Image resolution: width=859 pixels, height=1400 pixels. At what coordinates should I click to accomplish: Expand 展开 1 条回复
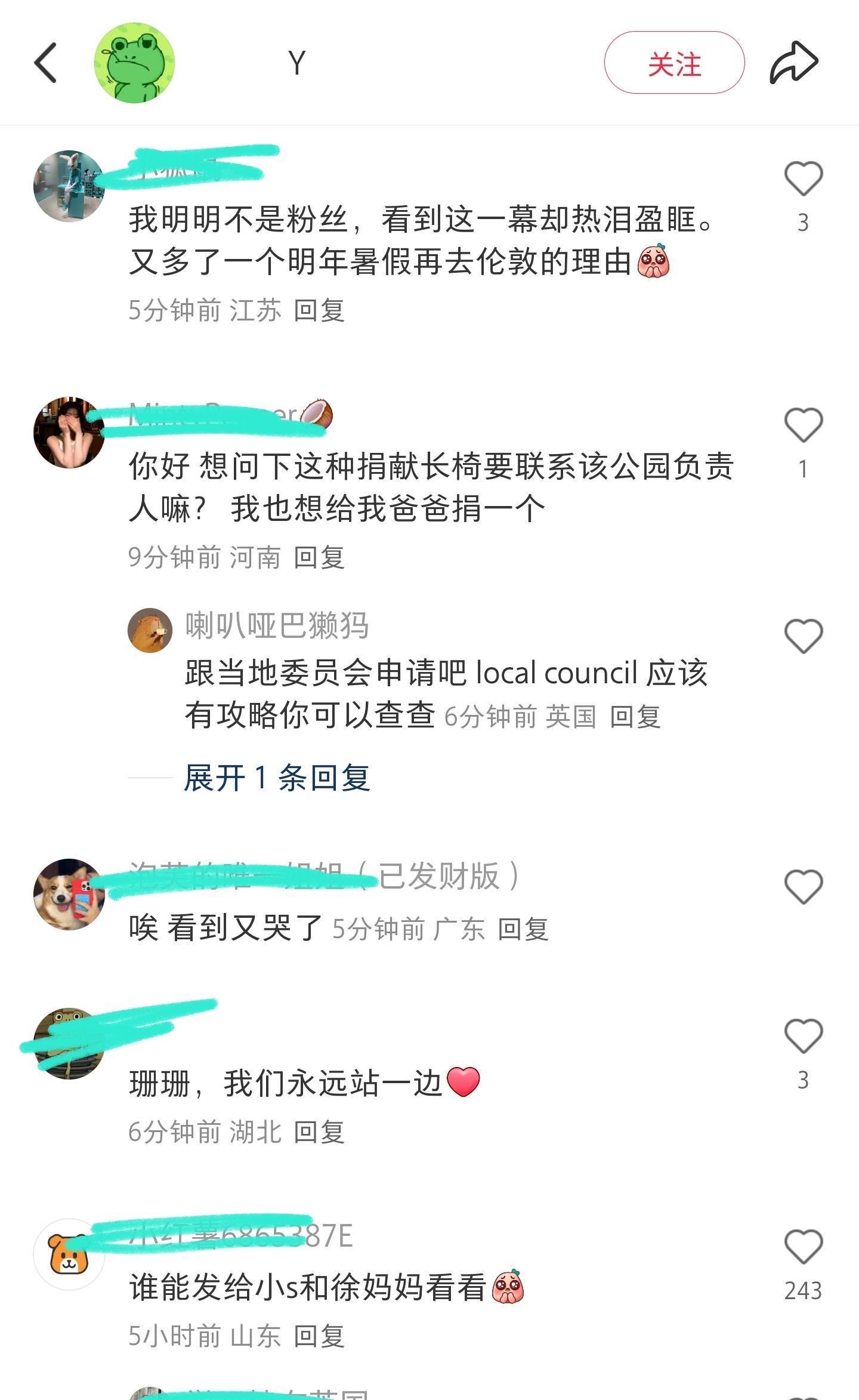tap(277, 778)
